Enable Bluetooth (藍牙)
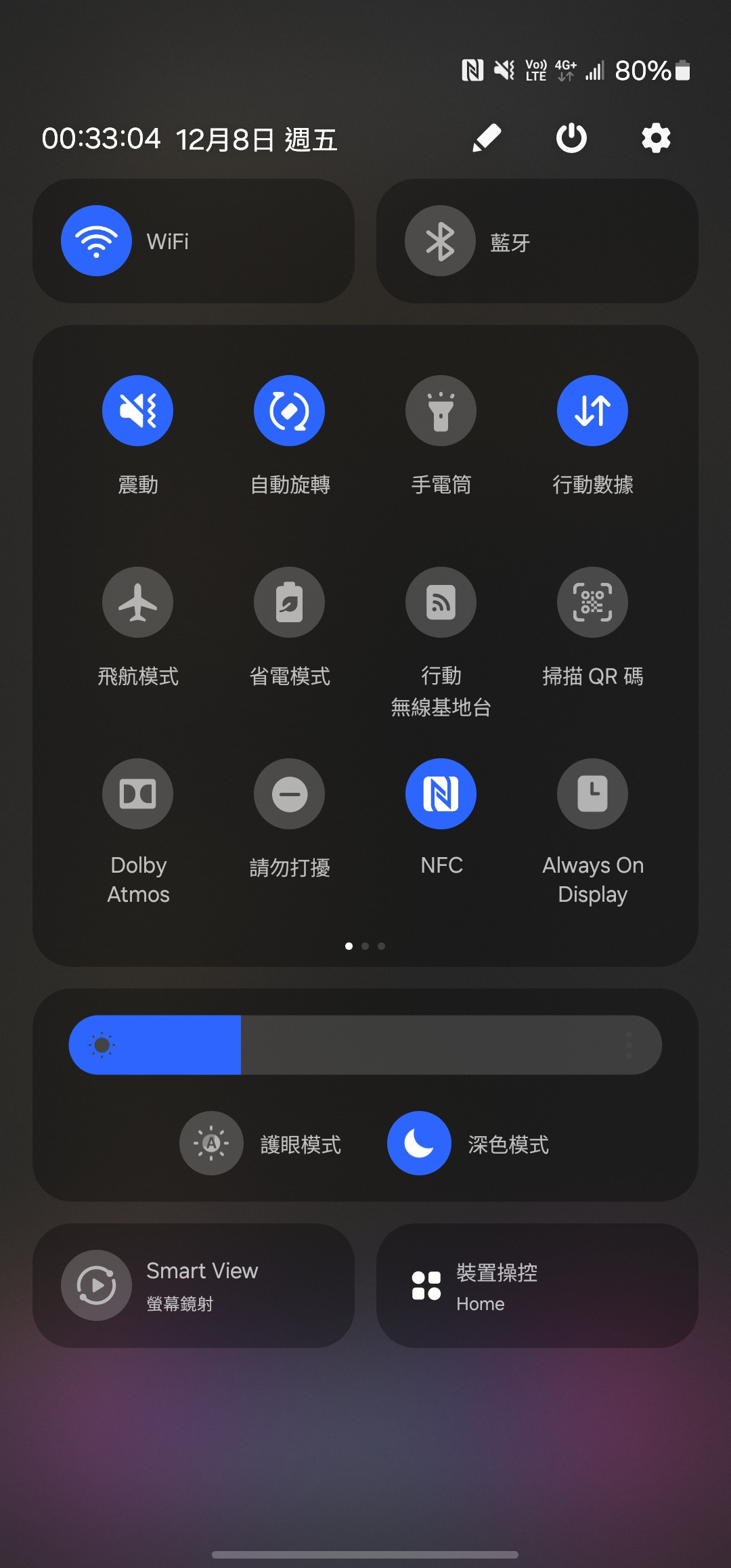The image size is (731, 1568). click(x=440, y=241)
